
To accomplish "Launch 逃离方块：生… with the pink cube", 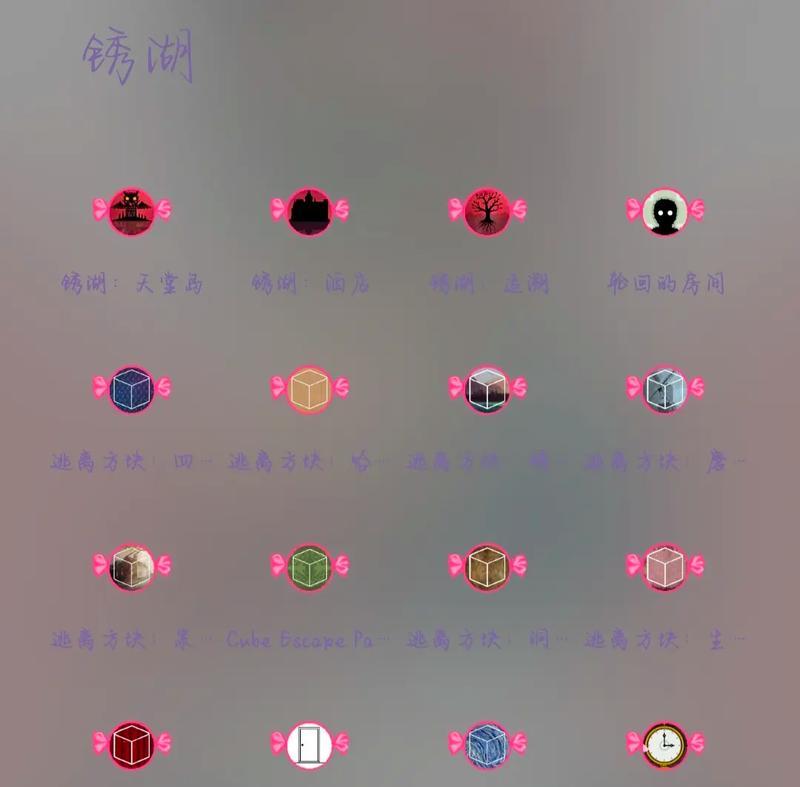I will (x=665, y=567).
